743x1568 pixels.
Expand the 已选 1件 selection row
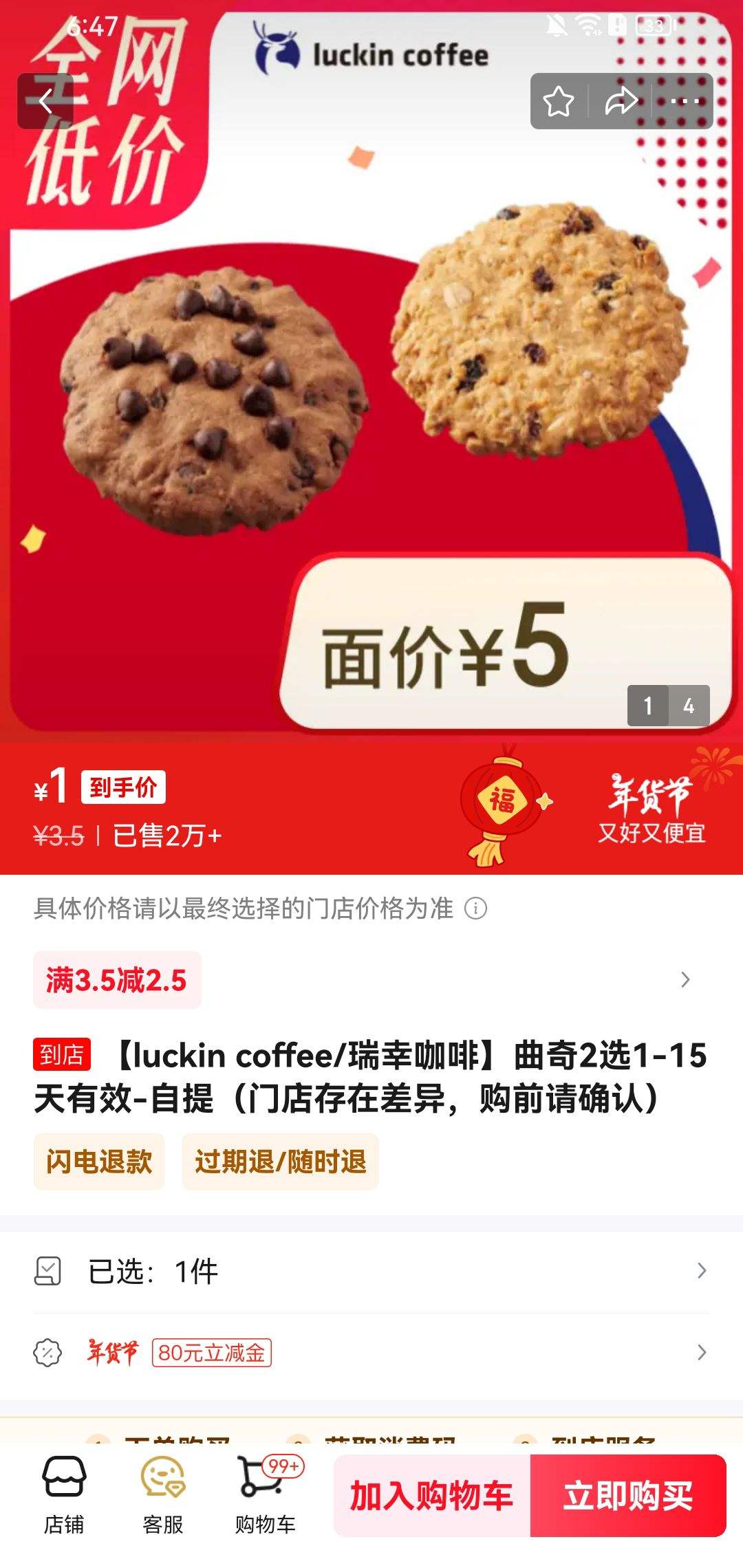(x=371, y=1271)
